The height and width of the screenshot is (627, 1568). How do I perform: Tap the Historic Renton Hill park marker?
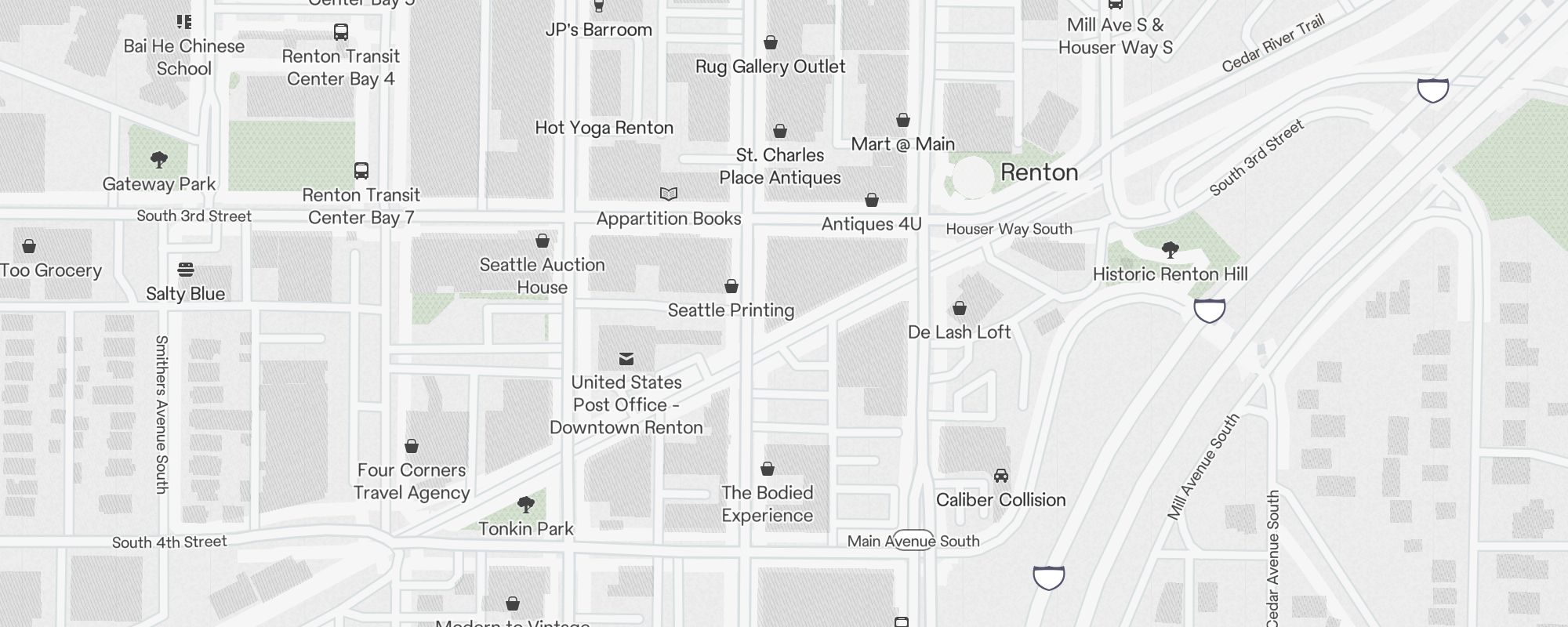click(x=1171, y=251)
